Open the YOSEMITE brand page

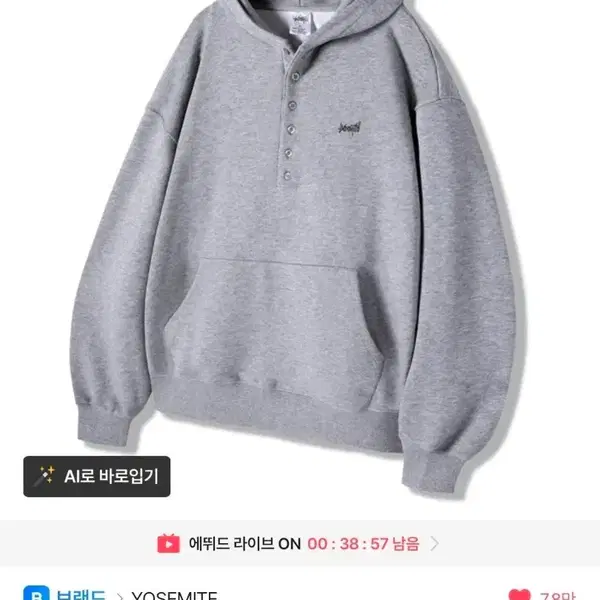174,595
